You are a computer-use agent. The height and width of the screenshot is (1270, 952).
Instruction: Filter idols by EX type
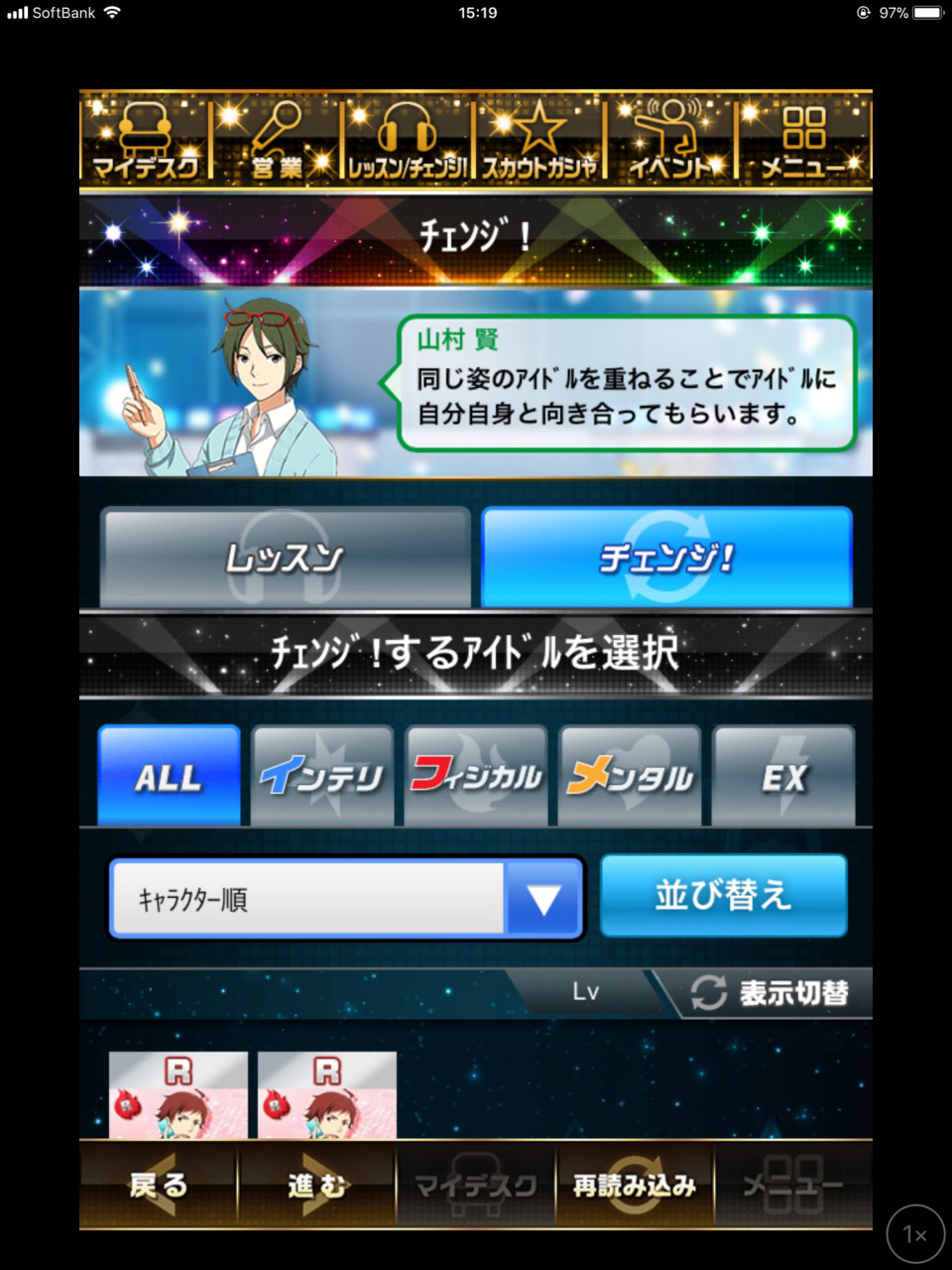click(783, 776)
